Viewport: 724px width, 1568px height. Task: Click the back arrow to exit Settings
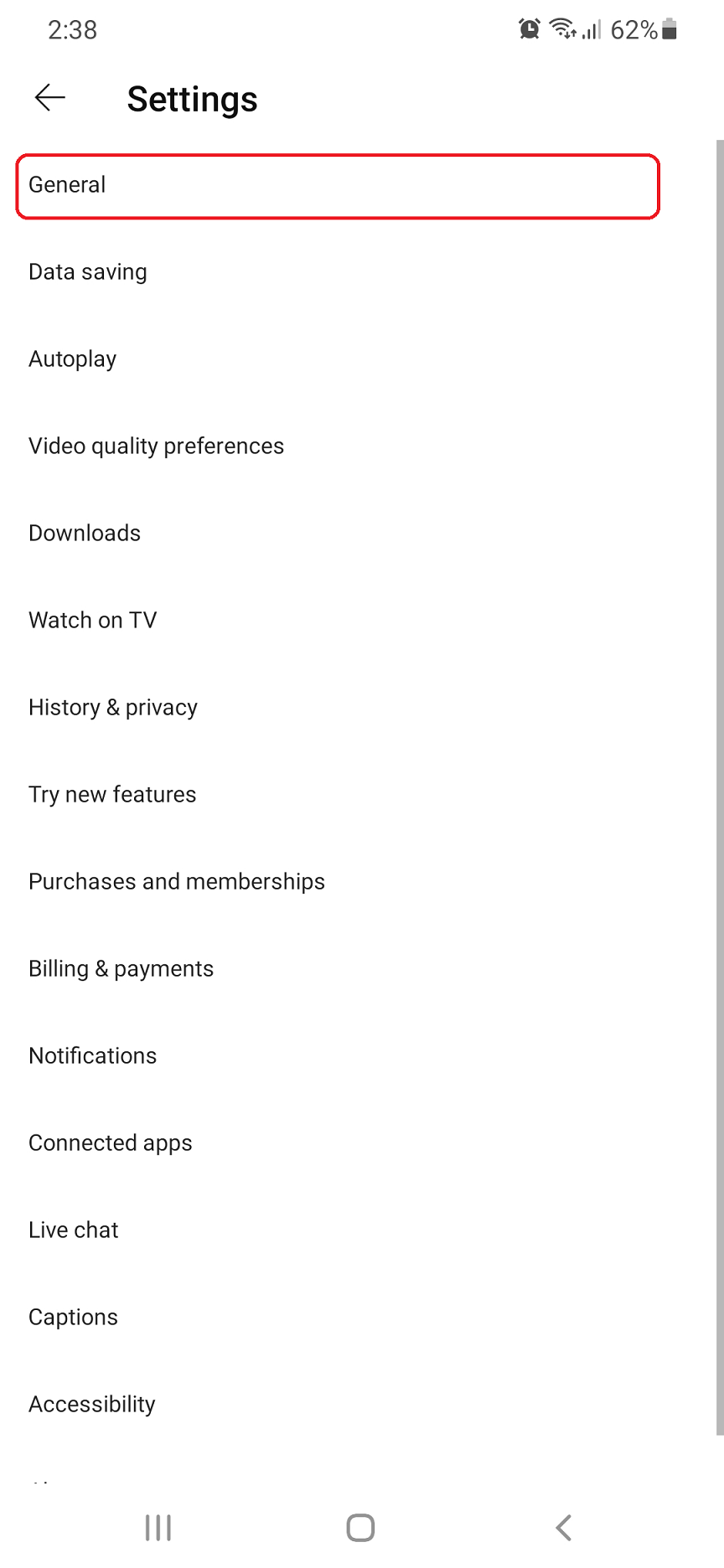click(49, 97)
